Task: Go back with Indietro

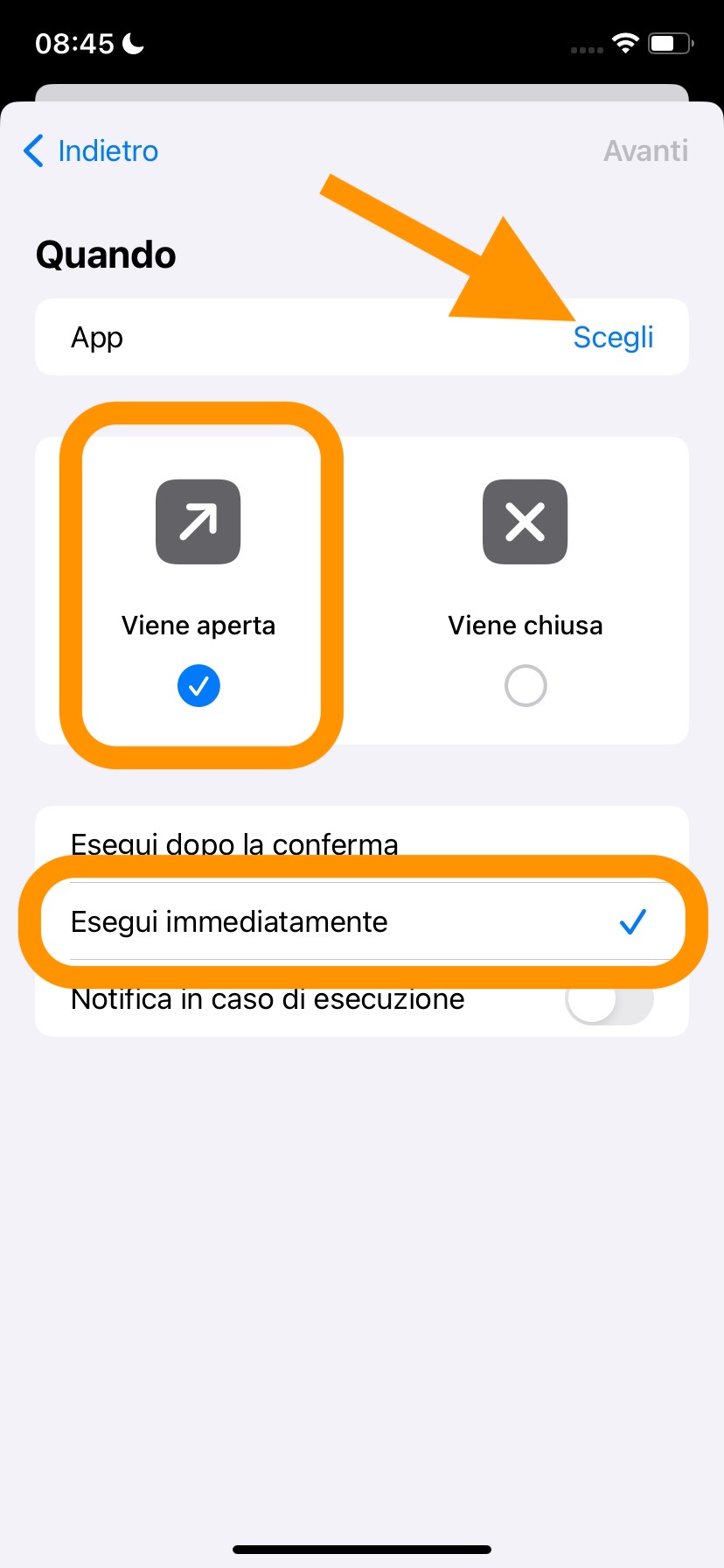Action: pyautogui.click(x=92, y=151)
